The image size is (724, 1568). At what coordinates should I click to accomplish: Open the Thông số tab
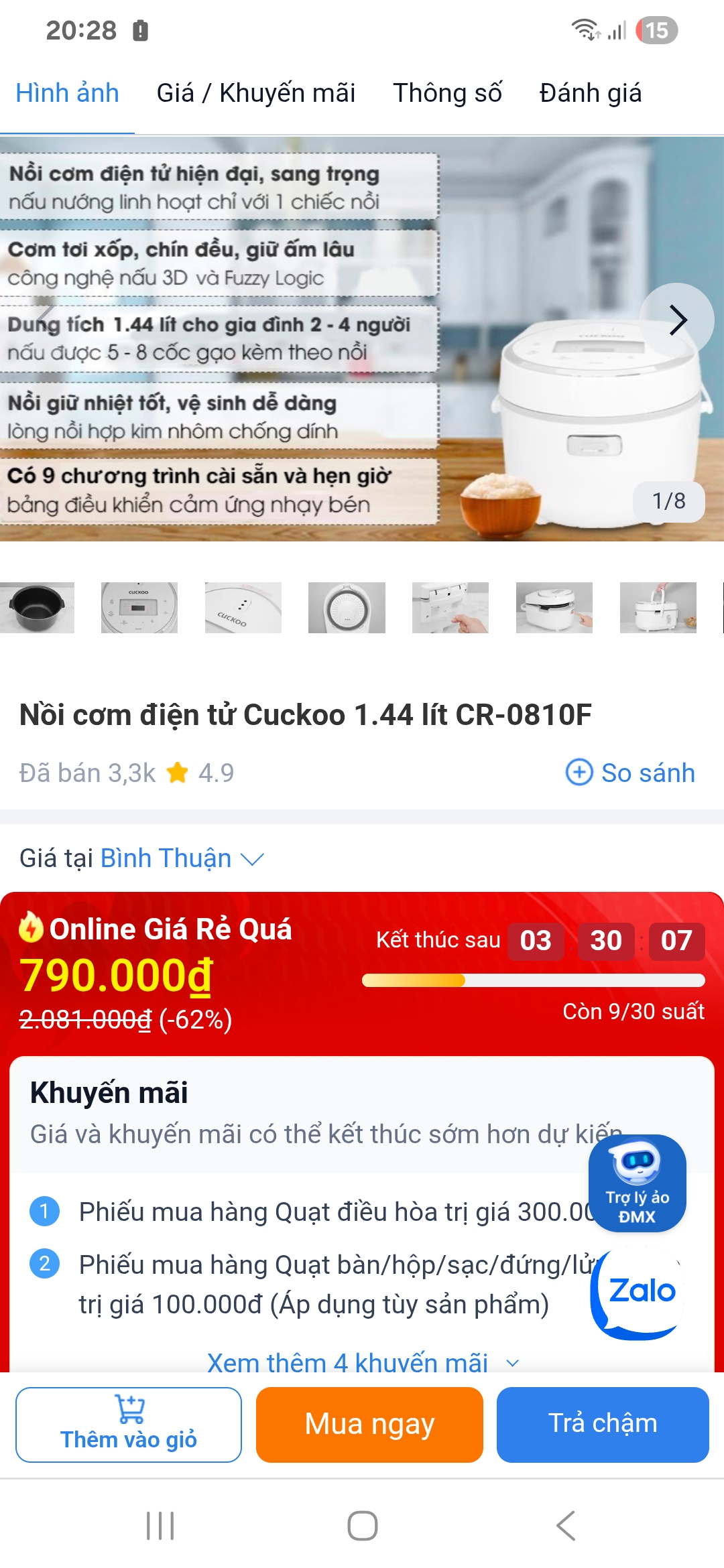click(x=447, y=93)
